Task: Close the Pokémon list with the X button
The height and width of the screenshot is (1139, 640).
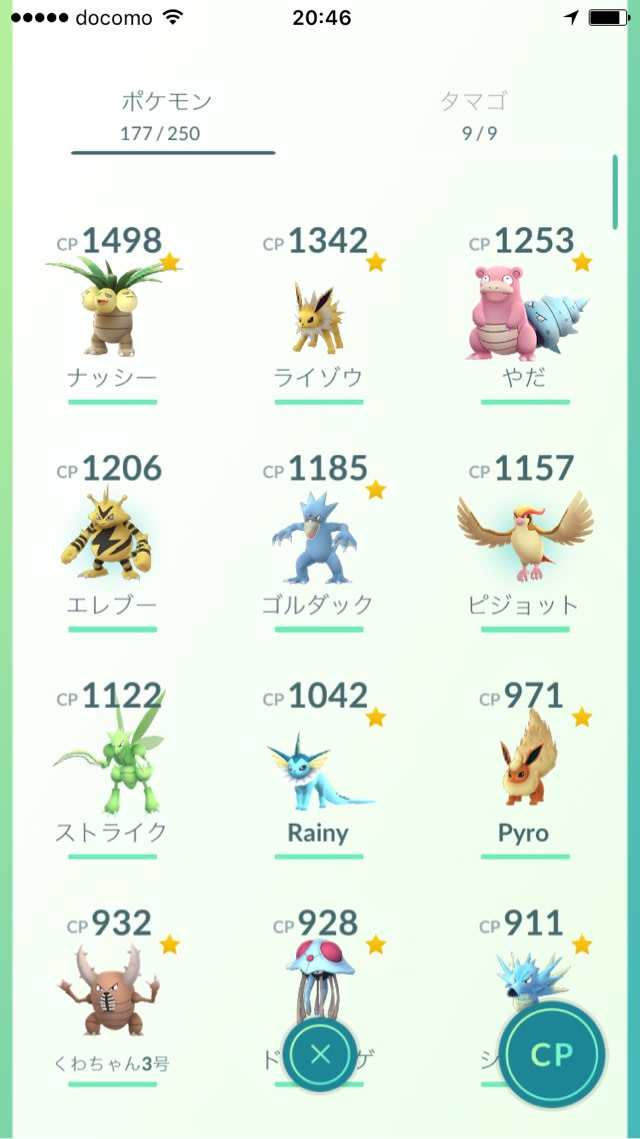Action: coord(320,1053)
